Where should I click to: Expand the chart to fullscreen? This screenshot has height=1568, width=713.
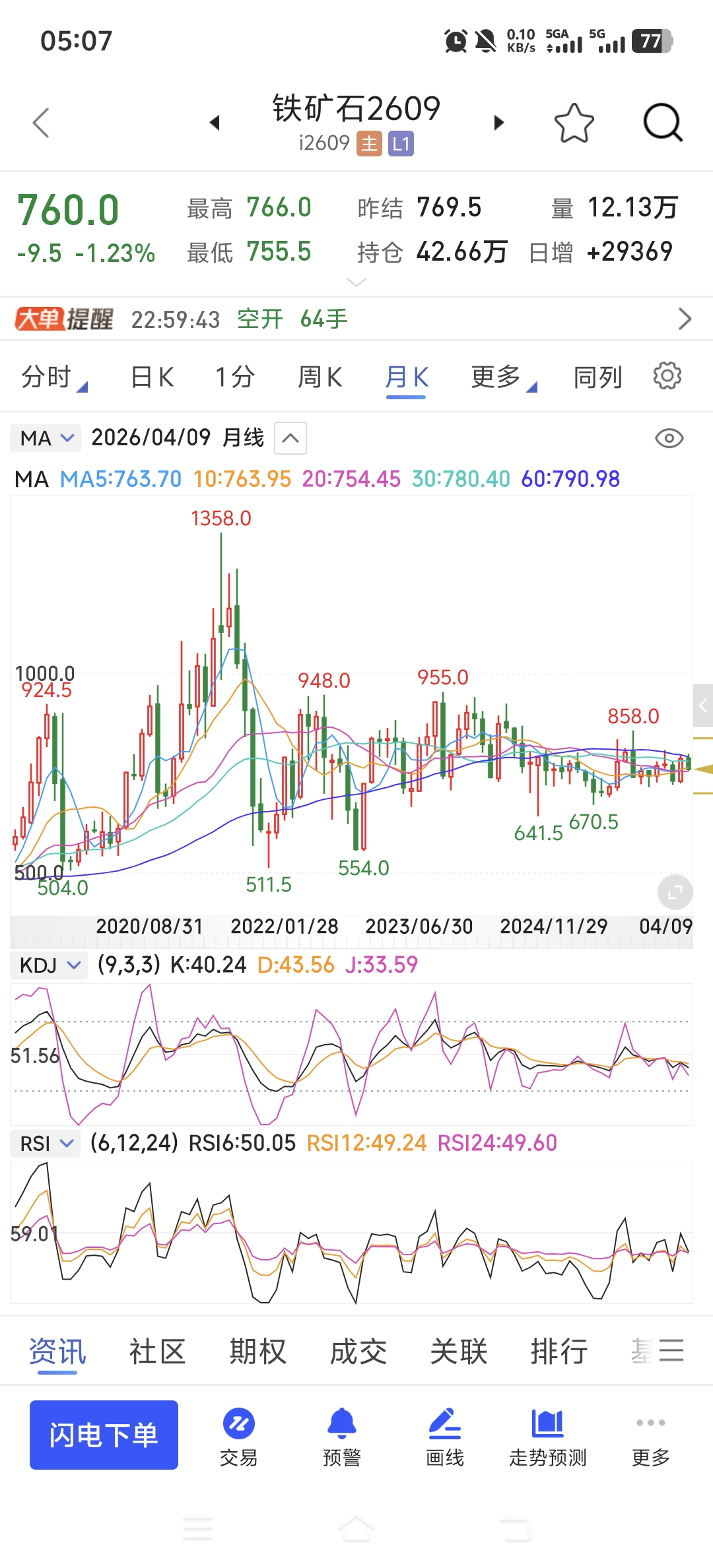675,893
